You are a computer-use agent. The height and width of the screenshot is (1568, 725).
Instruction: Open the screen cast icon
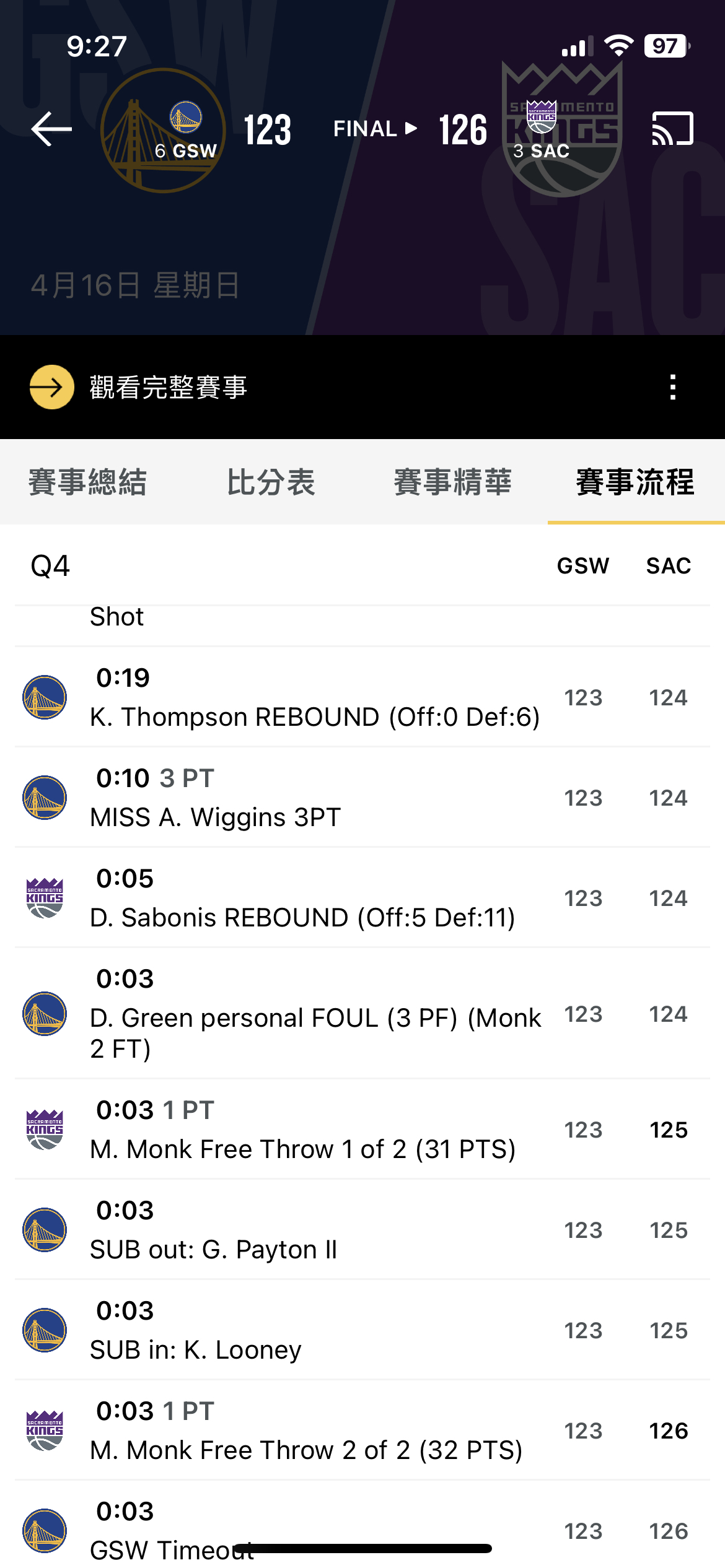pyautogui.click(x=672, y=129)
